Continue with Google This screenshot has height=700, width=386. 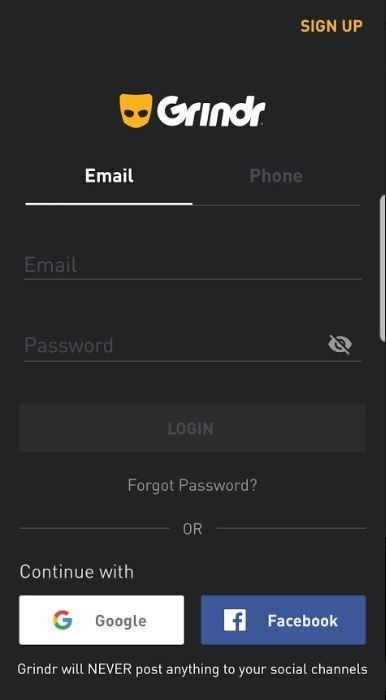click(x=101, y=620)
